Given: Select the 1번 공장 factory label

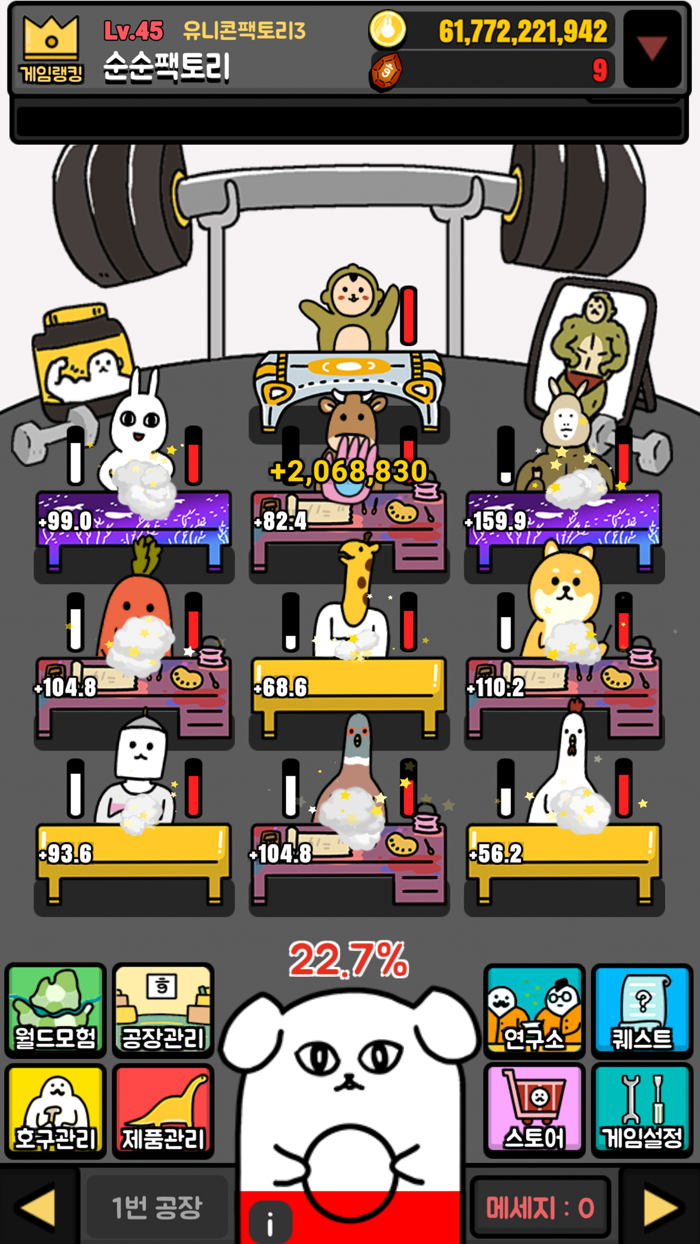Looking at the screenshot, I should click(157, 1207).
